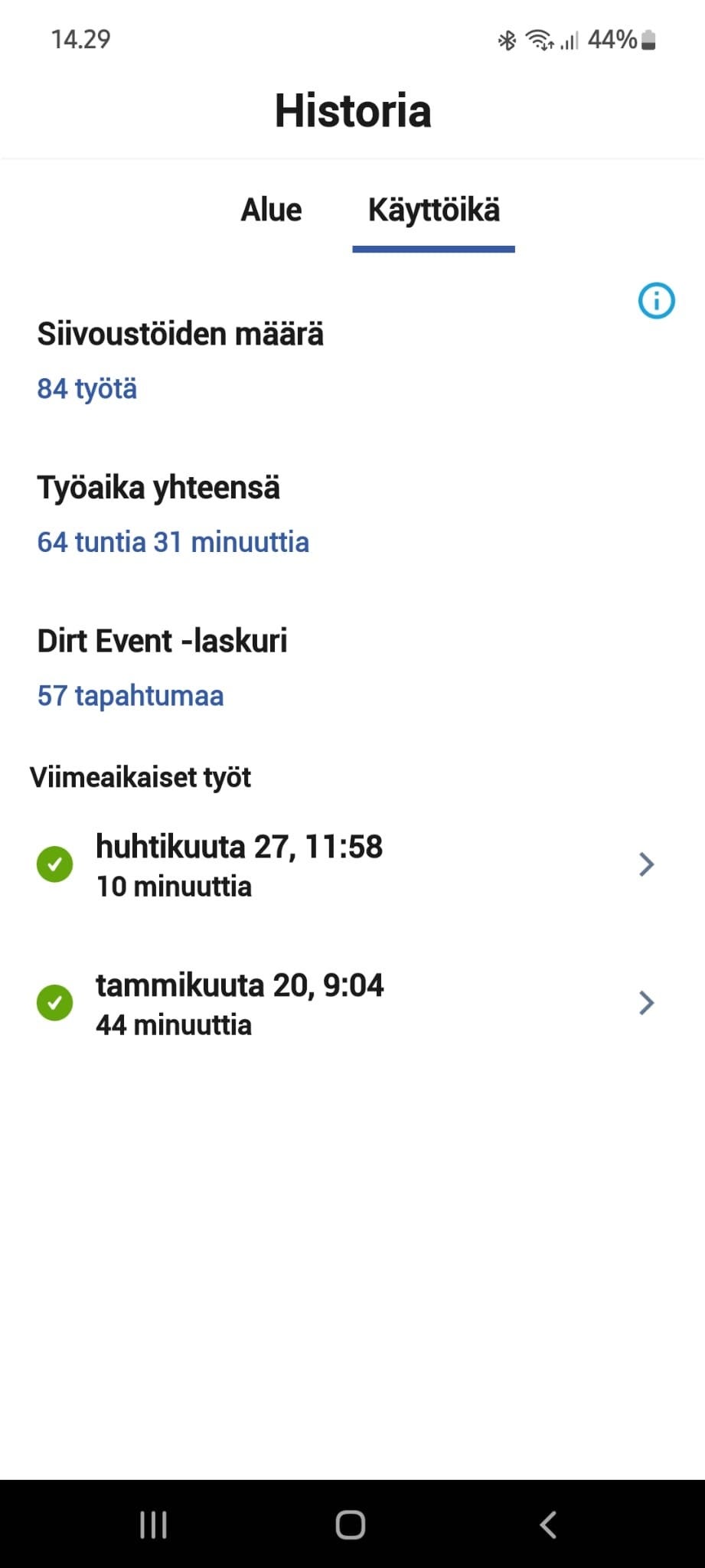Switch to the Alue tab

coord(271,210)
